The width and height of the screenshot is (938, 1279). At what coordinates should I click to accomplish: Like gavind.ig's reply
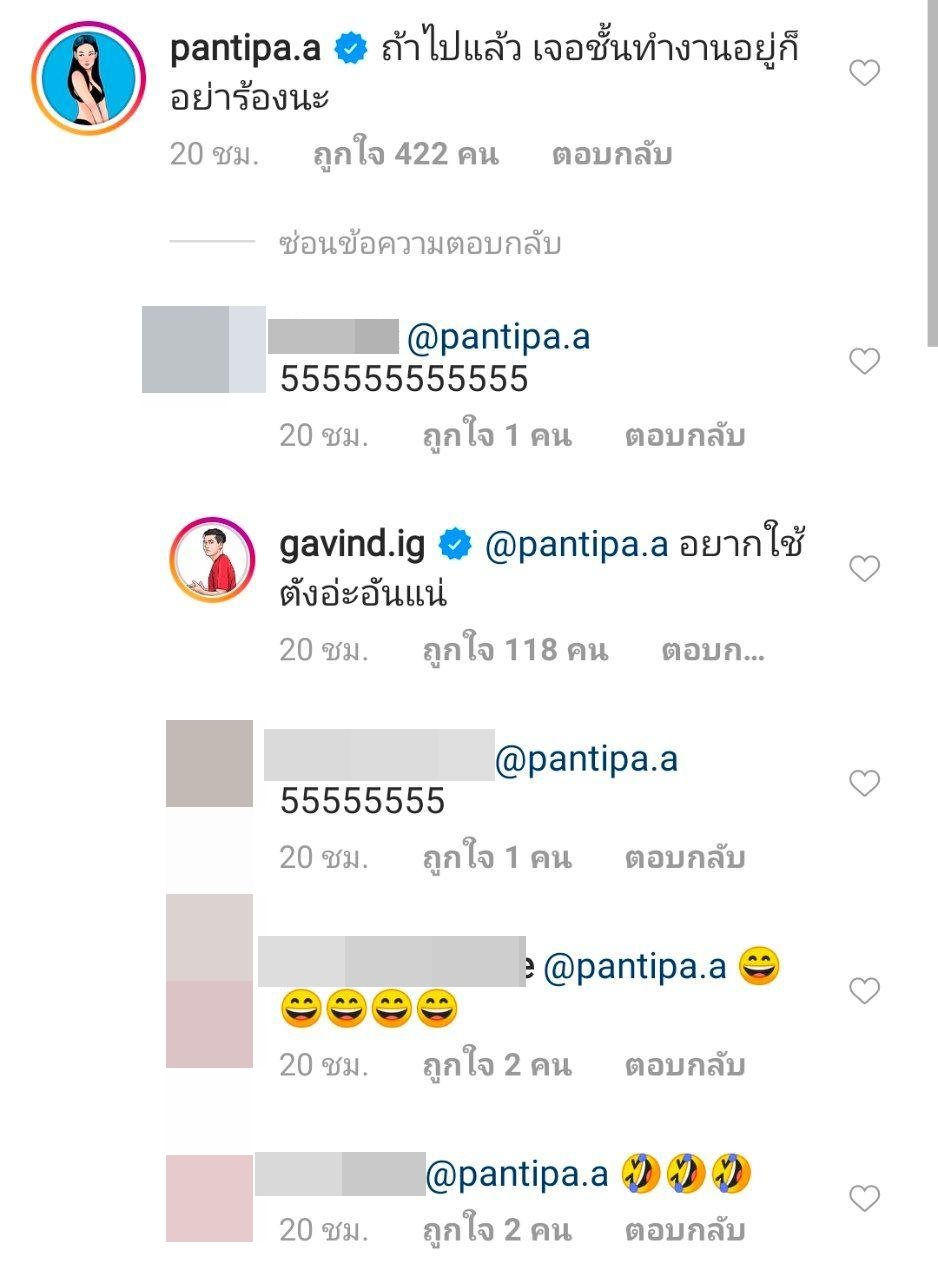point(863,569)
